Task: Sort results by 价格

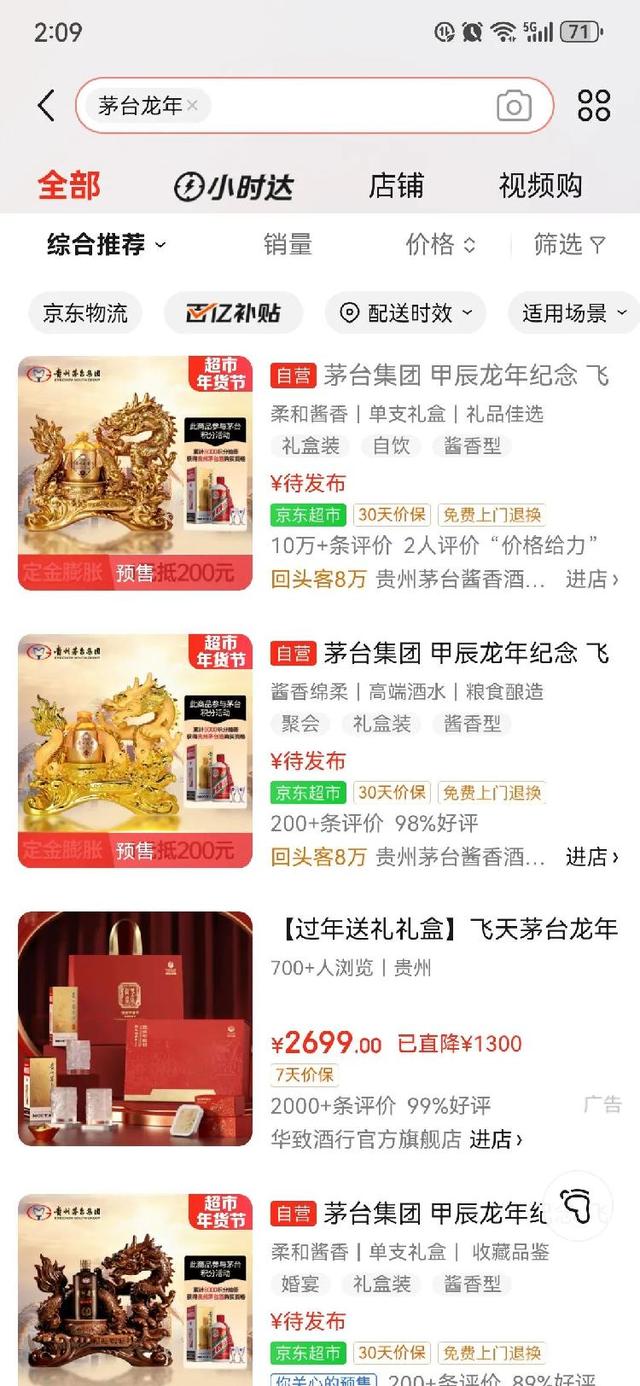Action: point(440,245)
